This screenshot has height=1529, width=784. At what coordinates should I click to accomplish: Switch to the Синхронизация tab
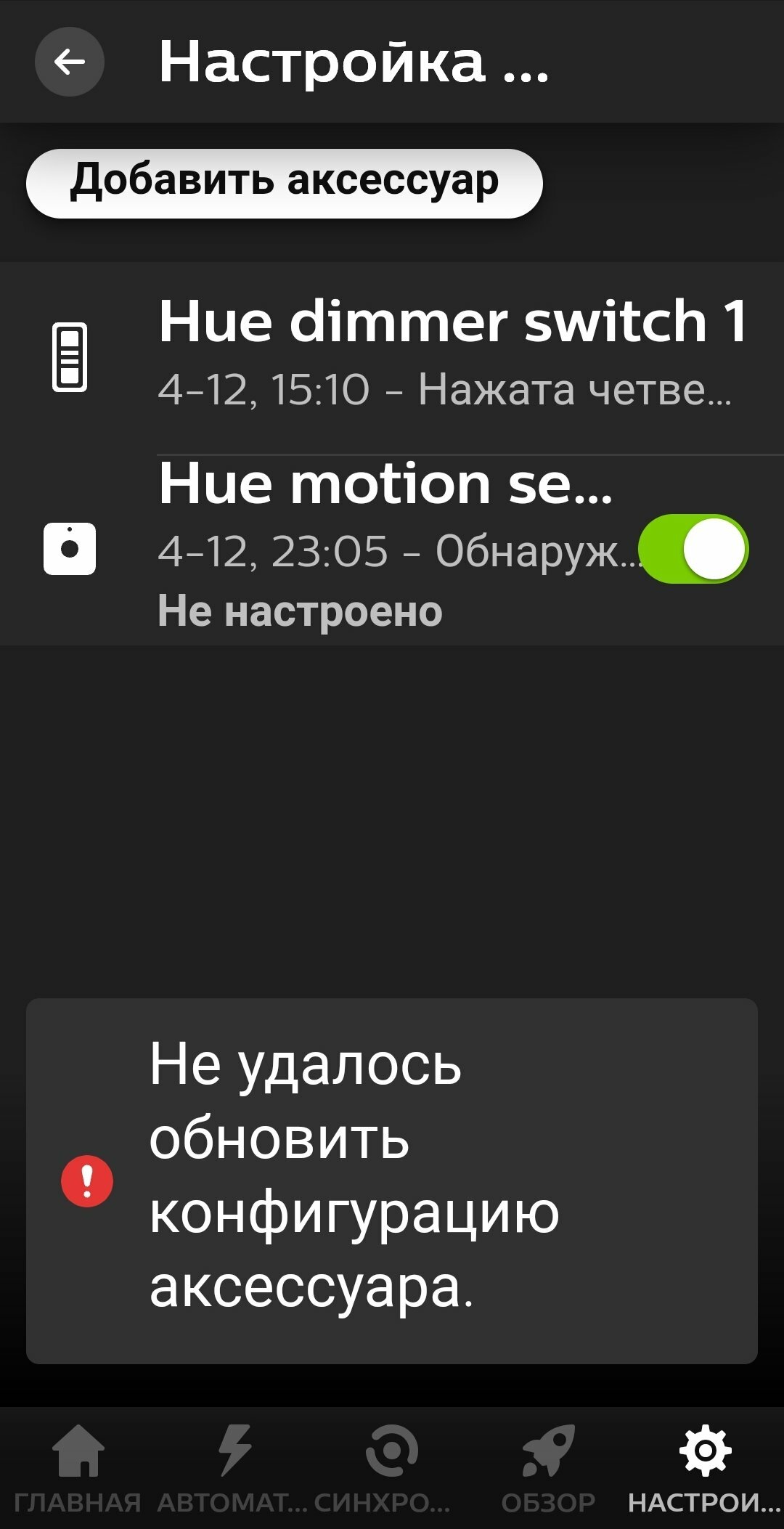pos(392,1468)
